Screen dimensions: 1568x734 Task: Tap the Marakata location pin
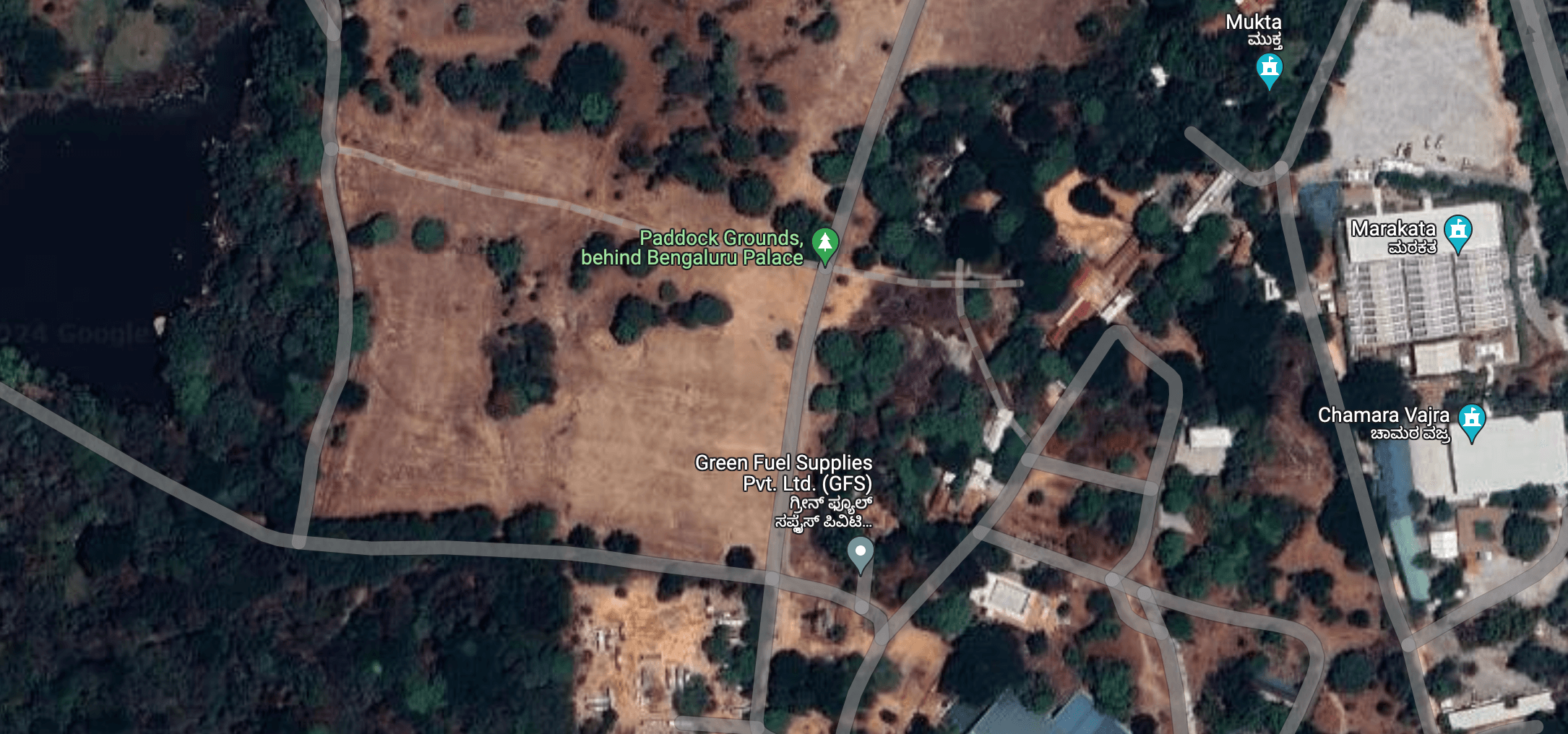point(1457,232)
